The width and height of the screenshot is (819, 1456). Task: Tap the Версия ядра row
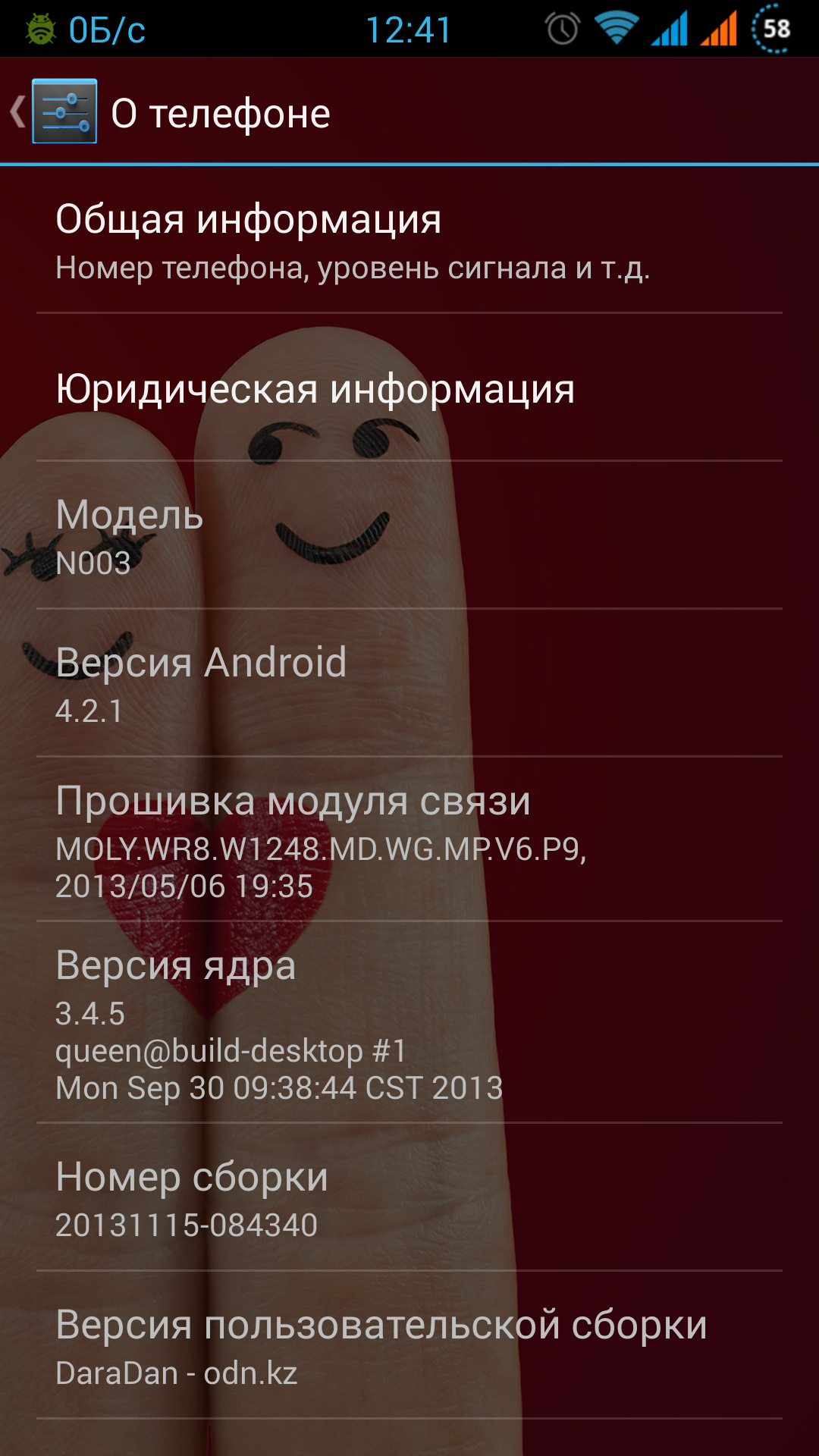coord(409,1024)
